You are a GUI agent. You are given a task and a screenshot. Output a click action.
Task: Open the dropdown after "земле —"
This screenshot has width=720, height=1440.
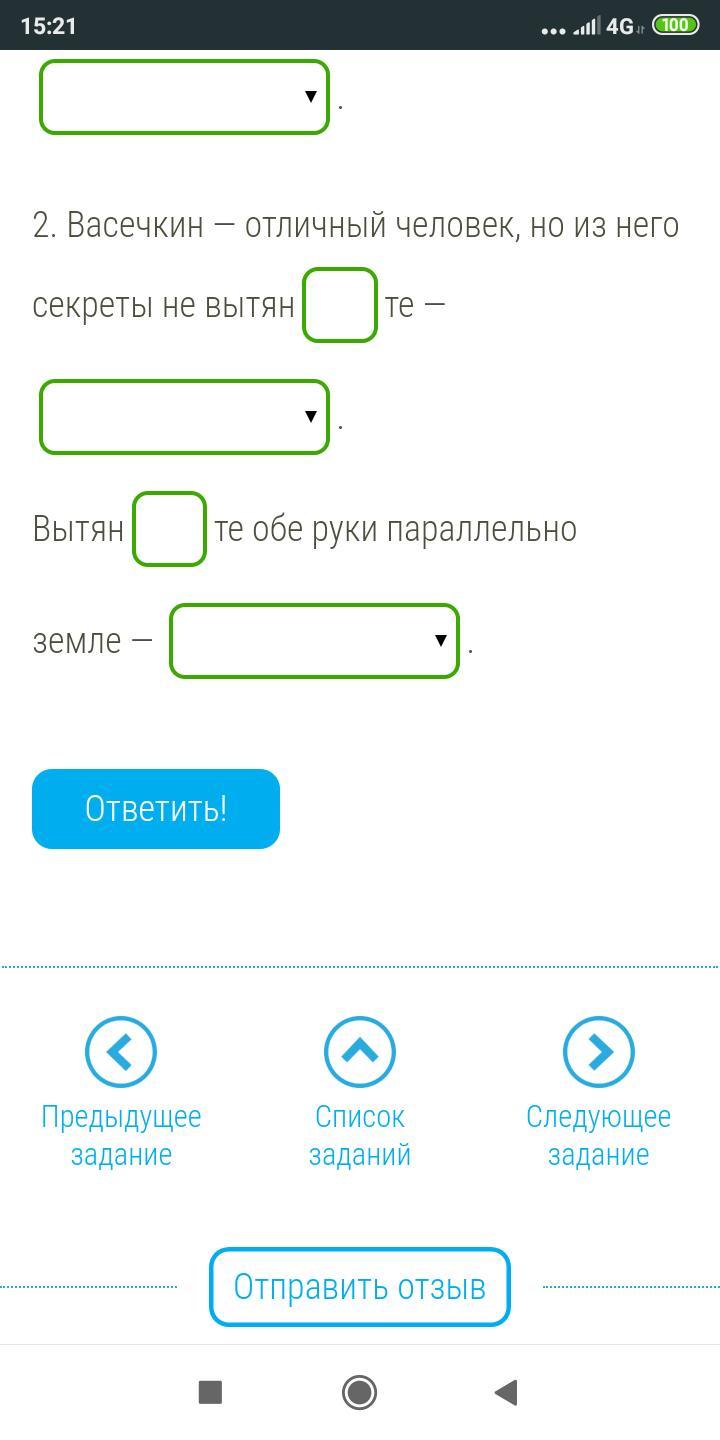click(314, 641)
